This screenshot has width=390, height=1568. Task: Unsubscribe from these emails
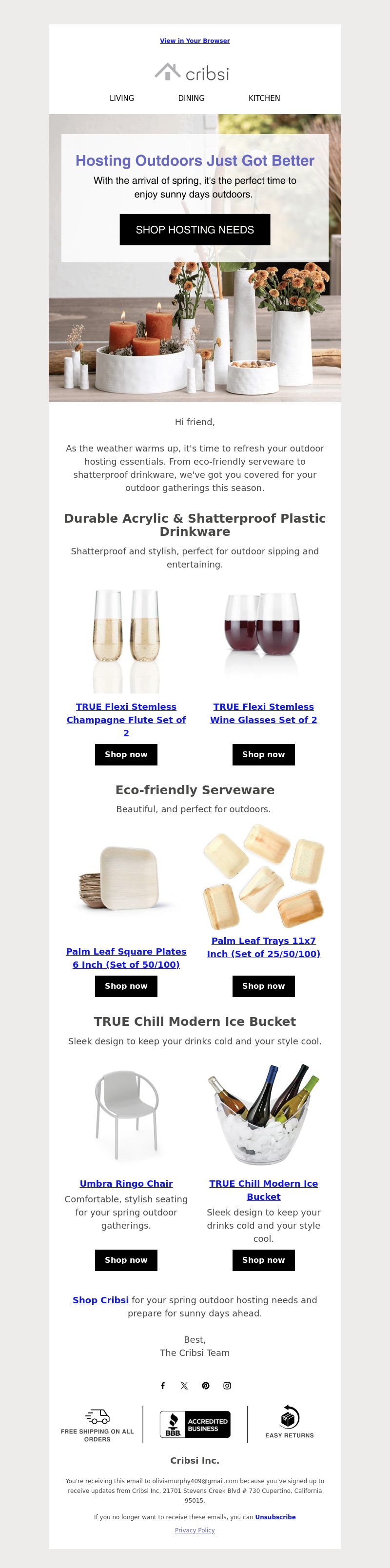275,1517
